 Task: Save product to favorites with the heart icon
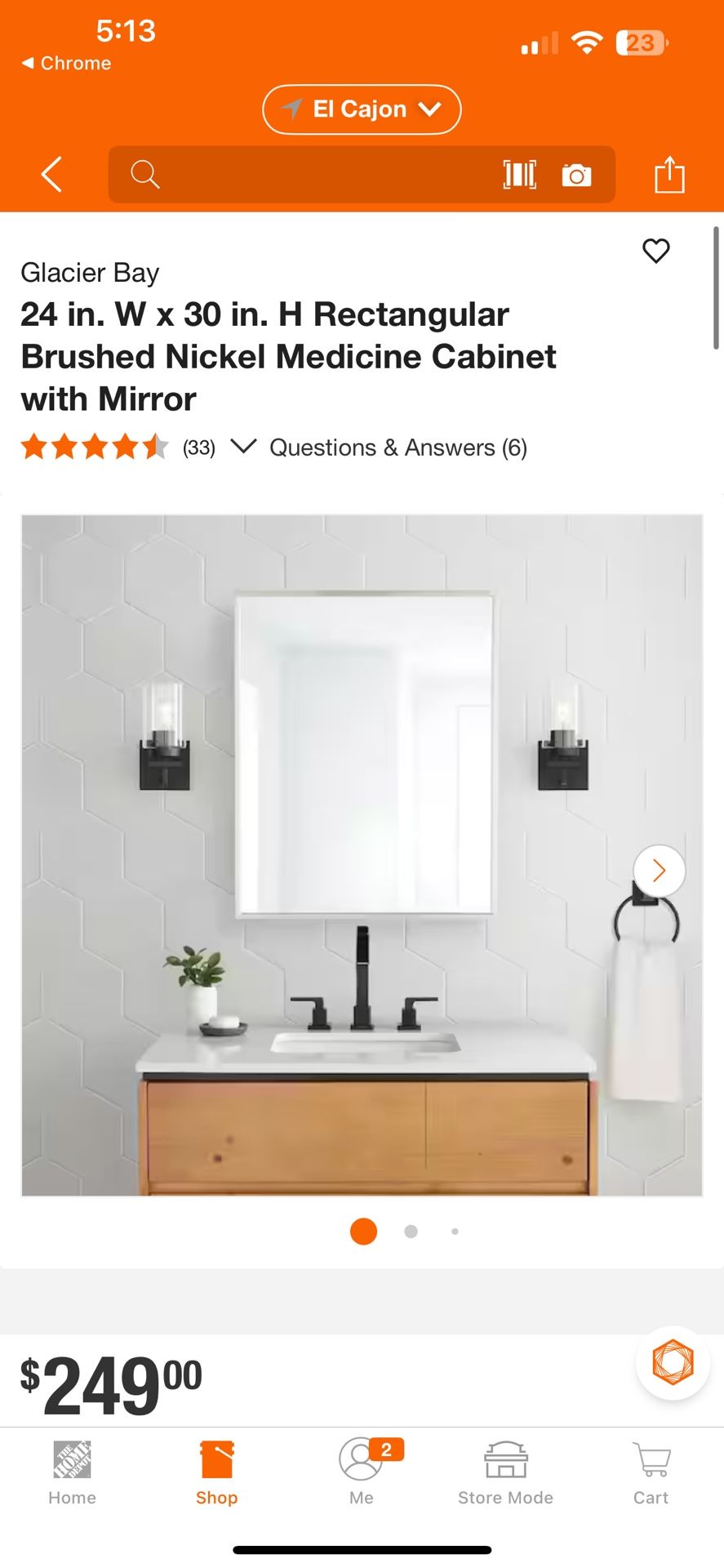pyautogui.click(x=657, y=252)
